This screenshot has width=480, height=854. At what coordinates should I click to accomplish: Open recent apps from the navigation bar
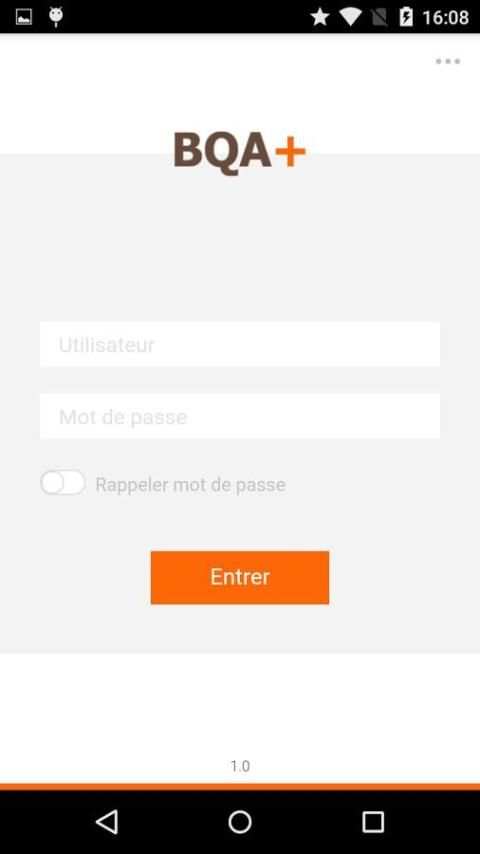pos(373,821)
